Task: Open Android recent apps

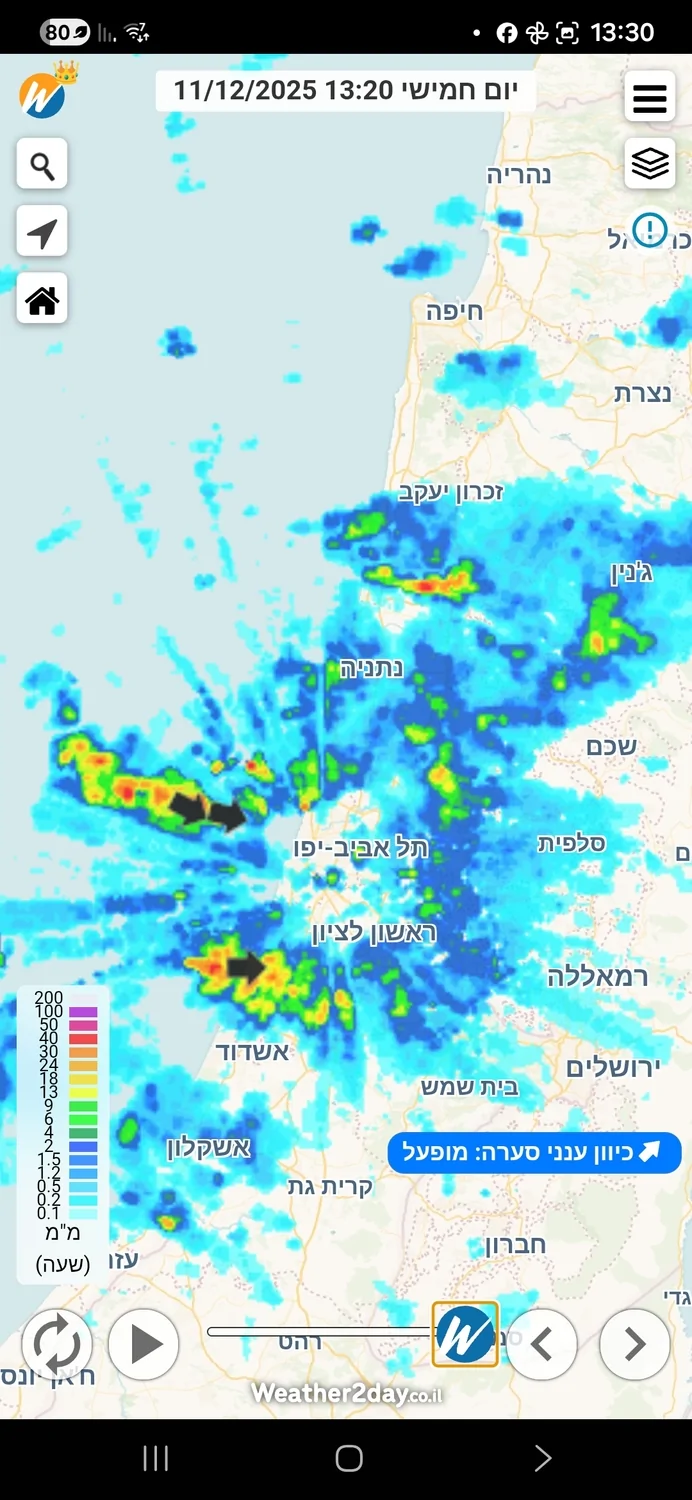Action: click(x=155, y=1459)
